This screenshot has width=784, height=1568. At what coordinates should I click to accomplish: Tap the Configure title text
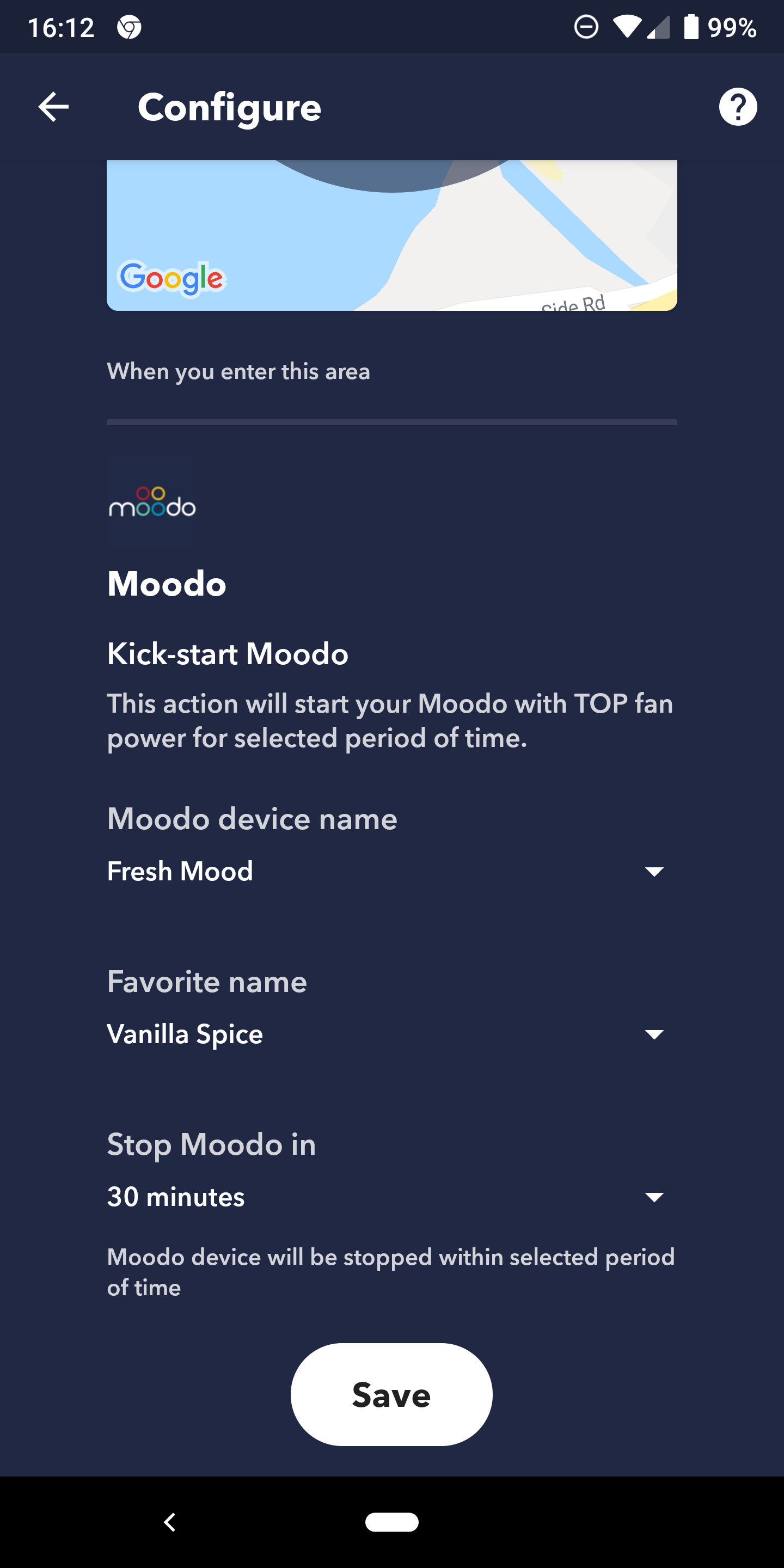point(229,107)
